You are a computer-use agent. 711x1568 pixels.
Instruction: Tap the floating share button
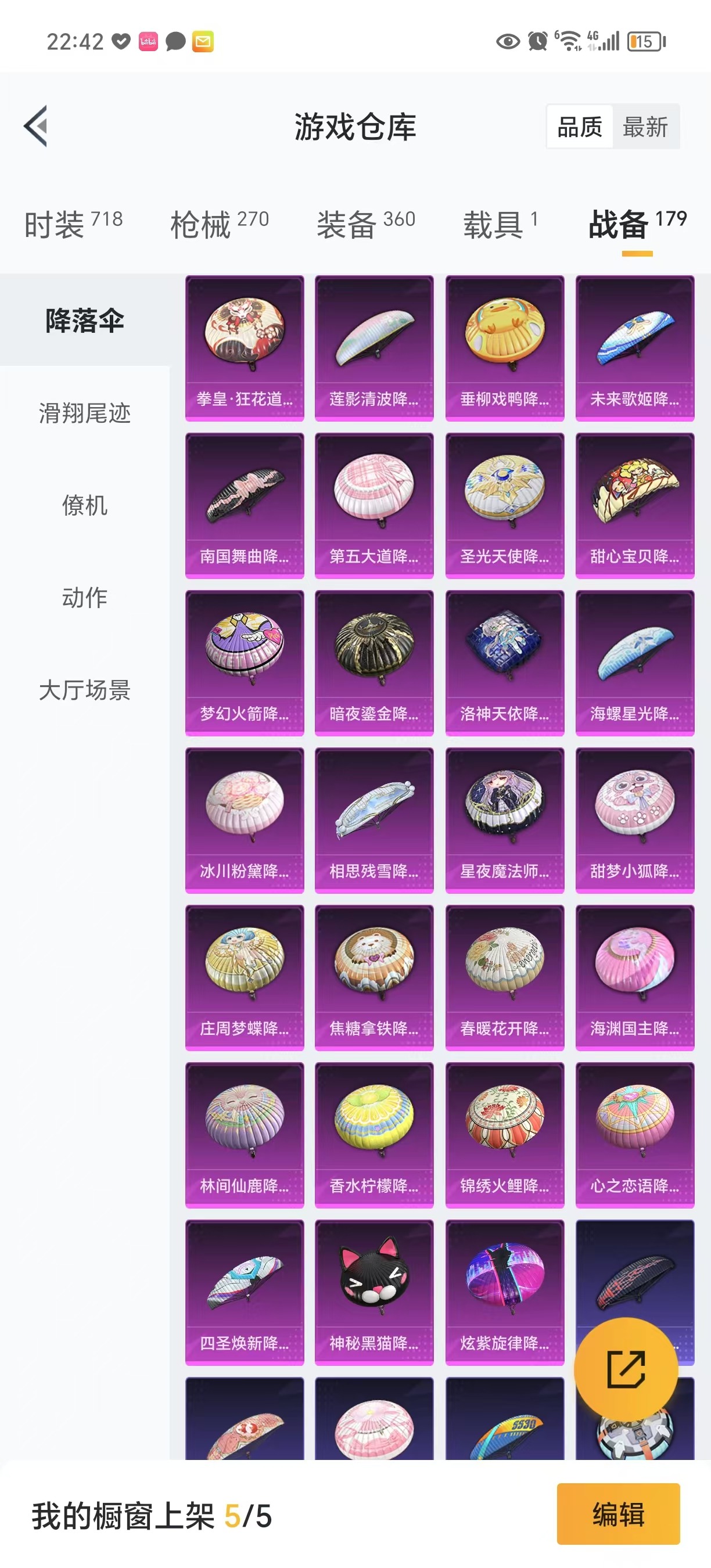pos(626,1369)
